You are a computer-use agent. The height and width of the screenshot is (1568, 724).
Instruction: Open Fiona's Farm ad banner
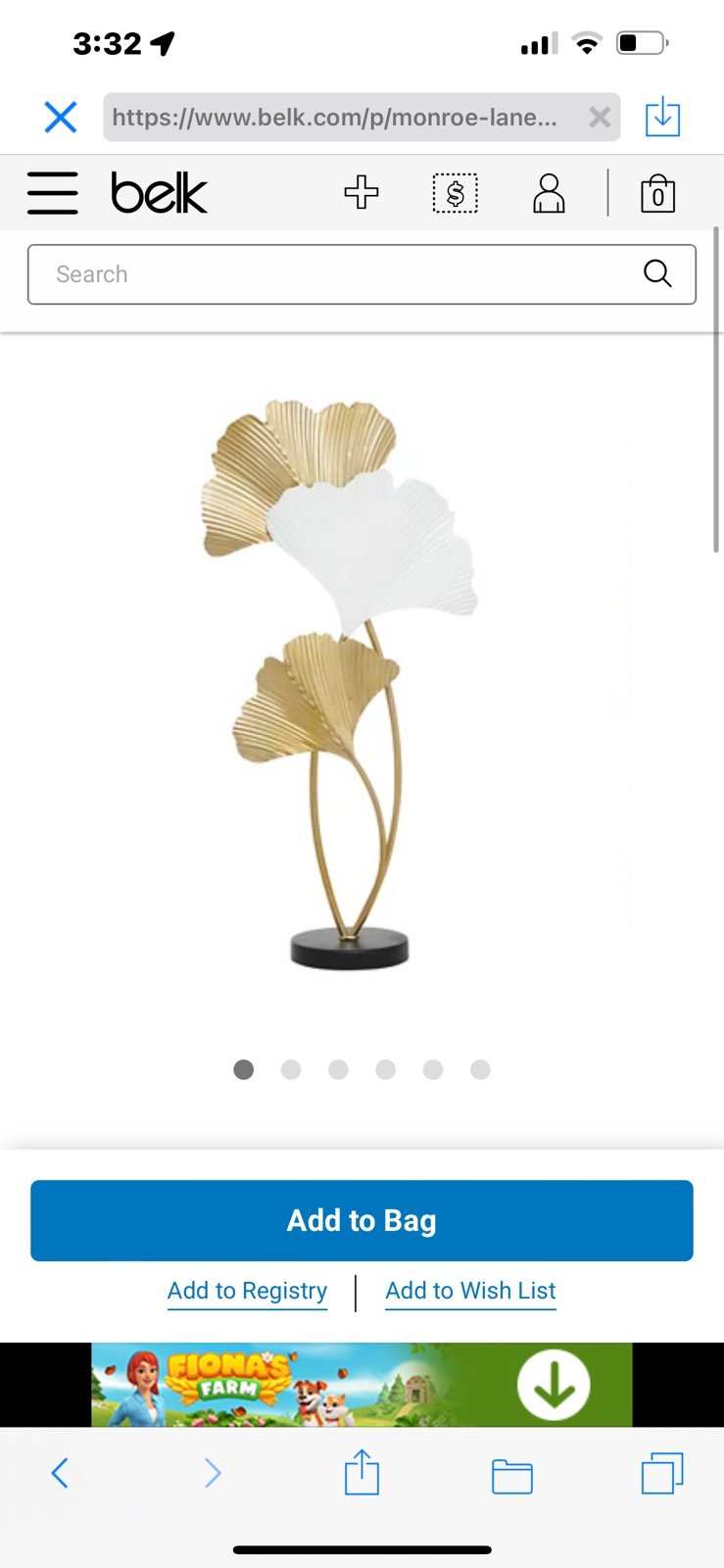tap(362, 1385)
